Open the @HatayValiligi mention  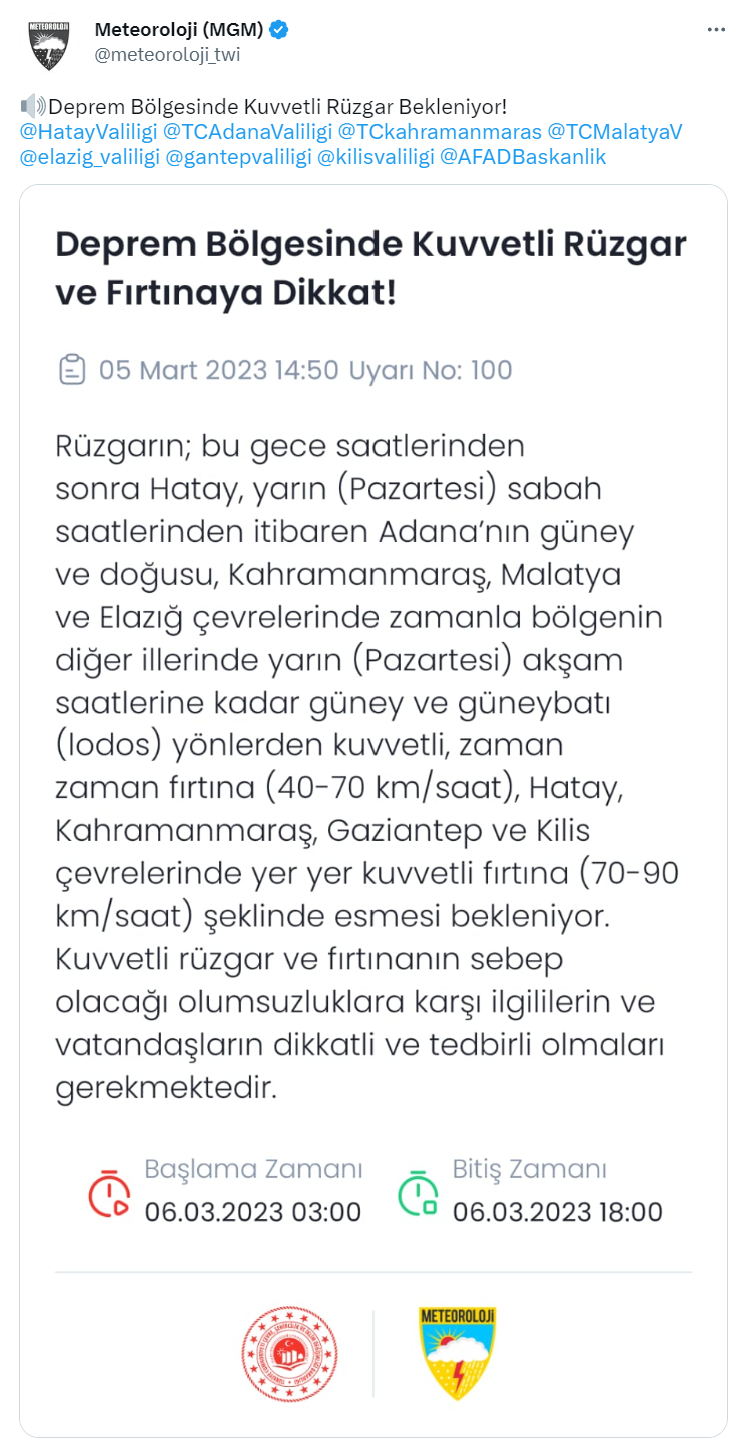coord(88,132)
